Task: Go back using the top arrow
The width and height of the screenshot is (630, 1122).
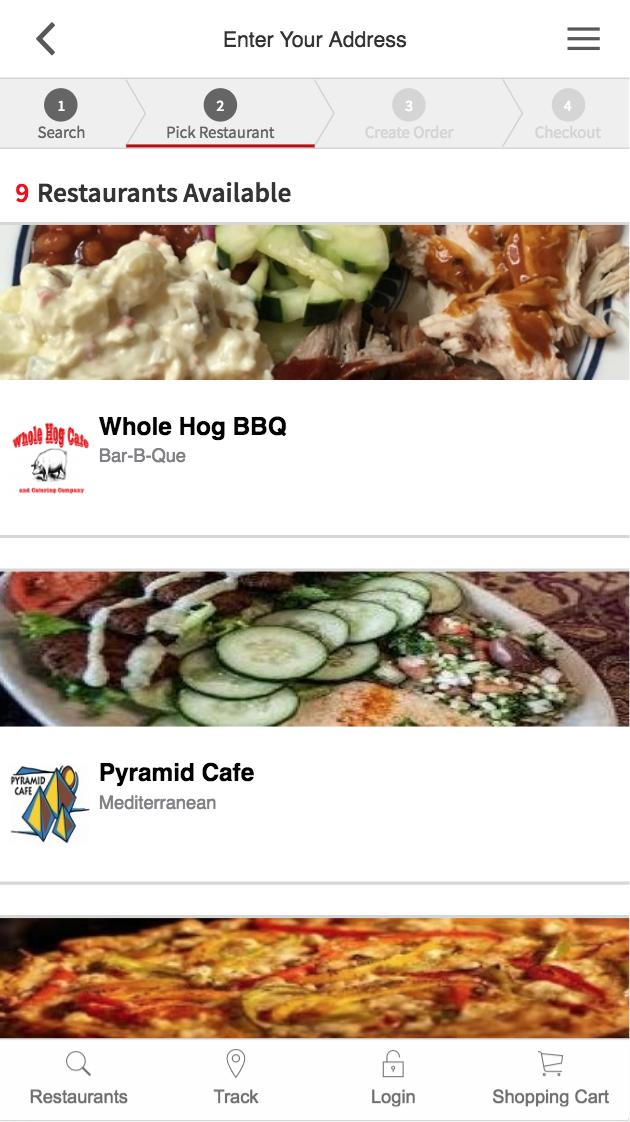Action: [x=46, y=40]
